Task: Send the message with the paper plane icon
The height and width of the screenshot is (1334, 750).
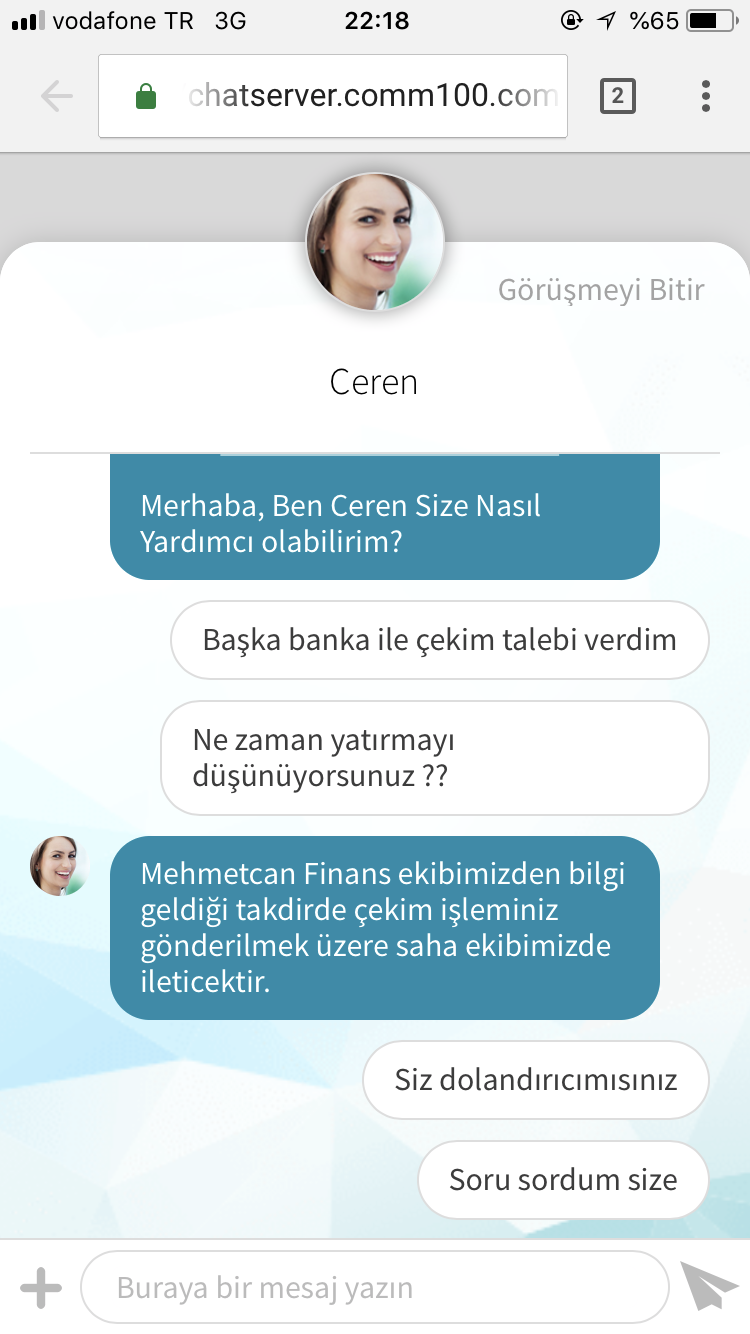Action: [708, 1286]
